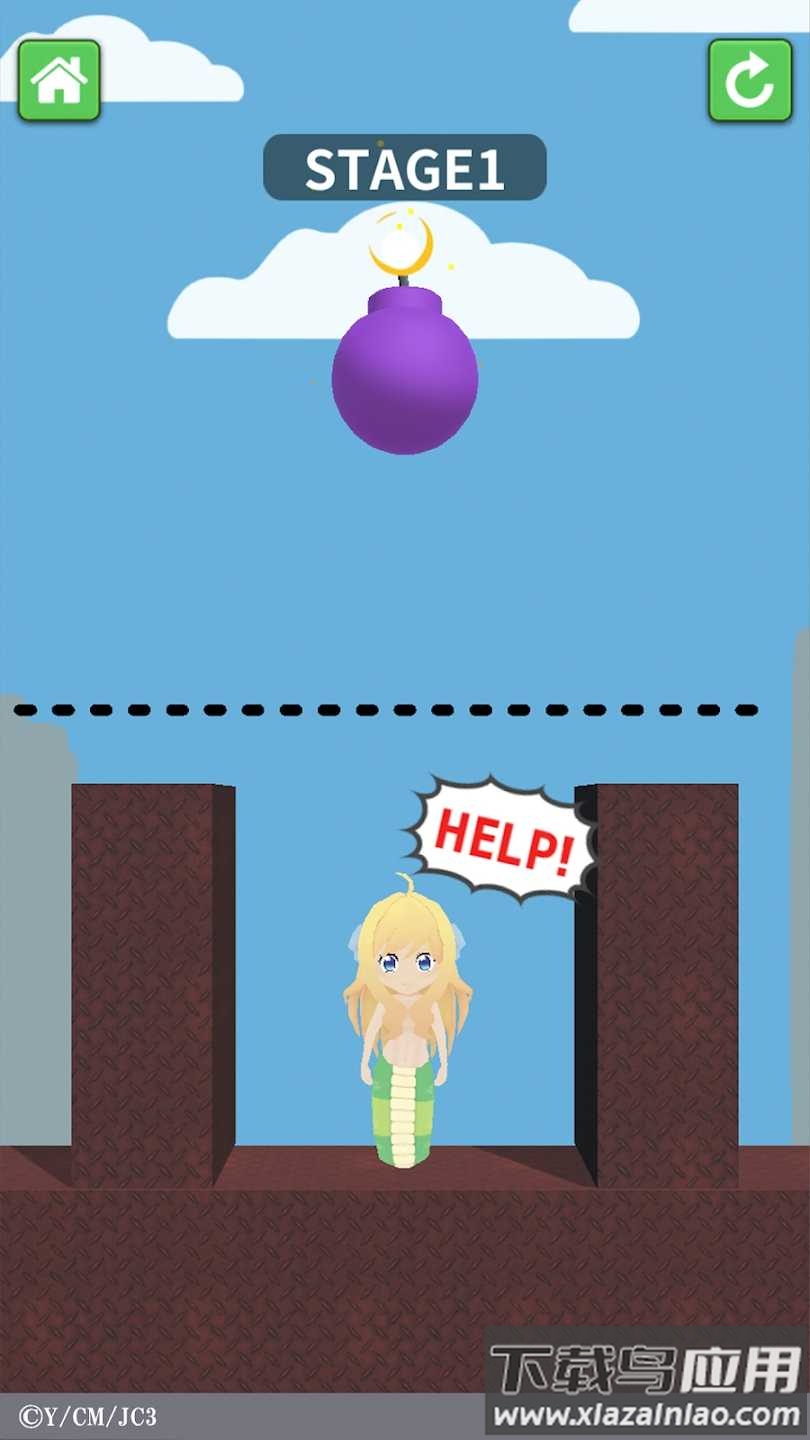Go to the home screen via house icon
The width and height of the screenshot is (810, 1440).
point(59,81)
